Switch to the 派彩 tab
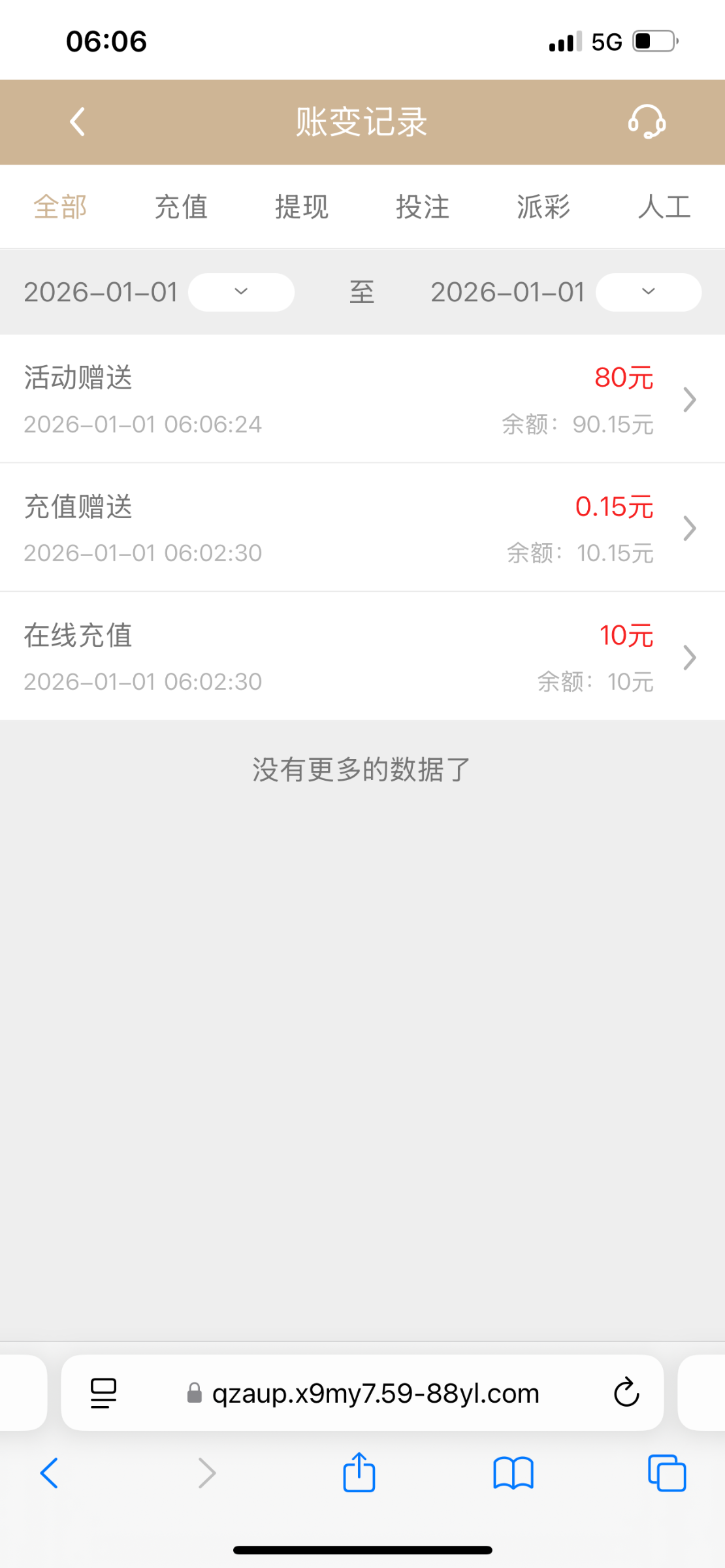Screen dimensions: 725x1568 pyautogui.click(x=543, y=207)
